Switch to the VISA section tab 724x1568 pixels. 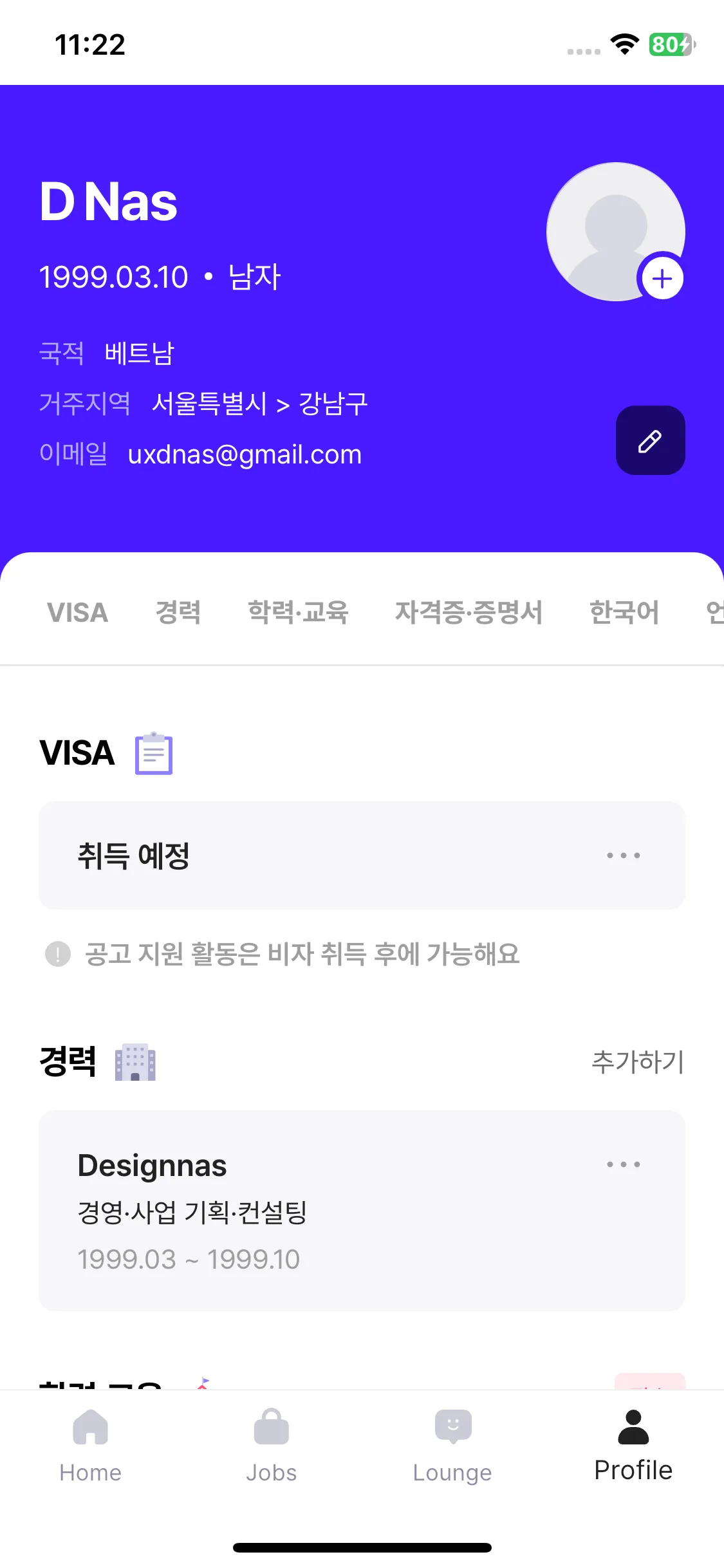77,612
